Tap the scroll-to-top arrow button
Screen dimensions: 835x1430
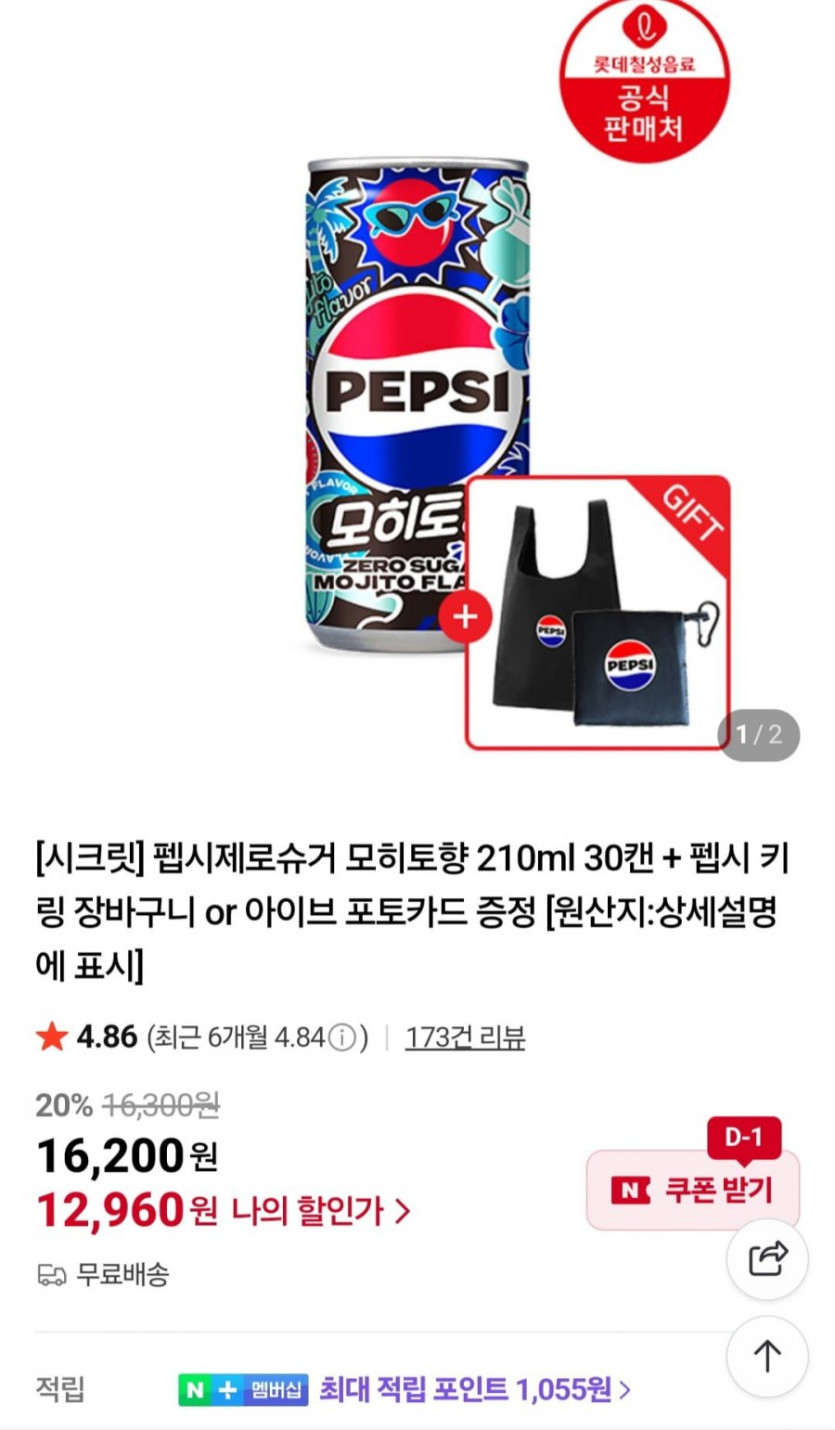(767, 1357)
